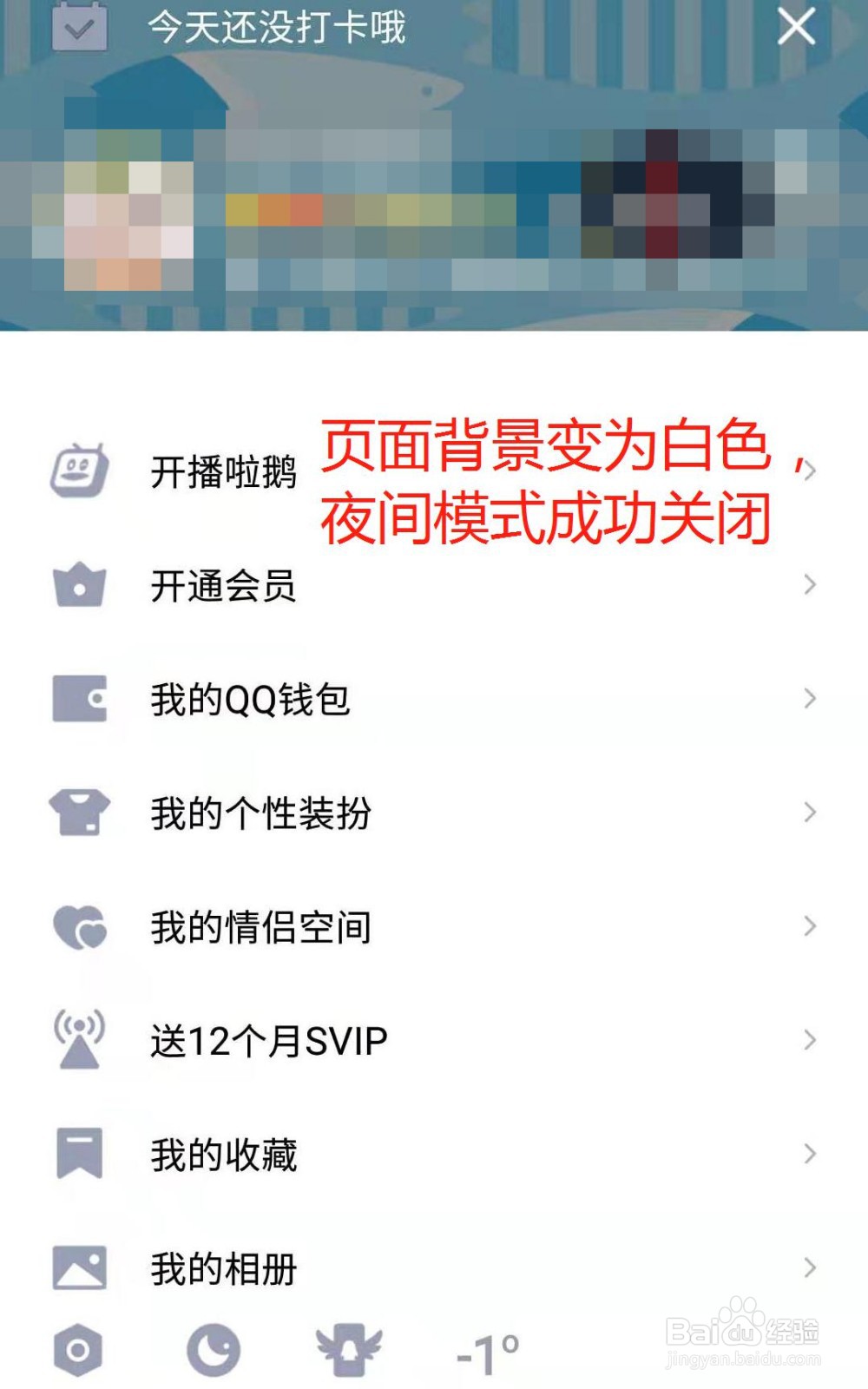The image size is (868, 1389).
Task: Expand 我的个性装扮 via right arrow
Action: [809, 813]
